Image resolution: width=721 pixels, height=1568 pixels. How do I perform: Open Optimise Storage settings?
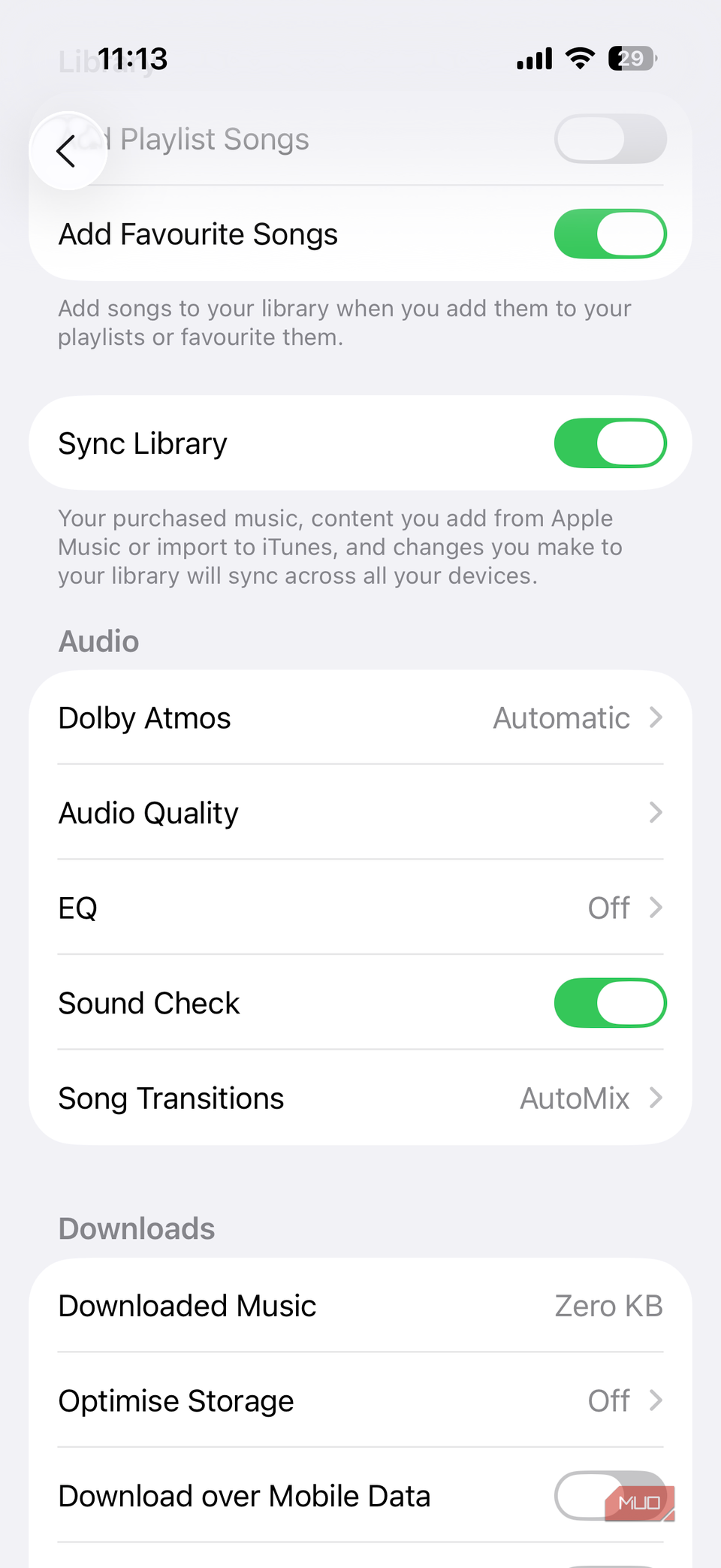point(360,1401)
